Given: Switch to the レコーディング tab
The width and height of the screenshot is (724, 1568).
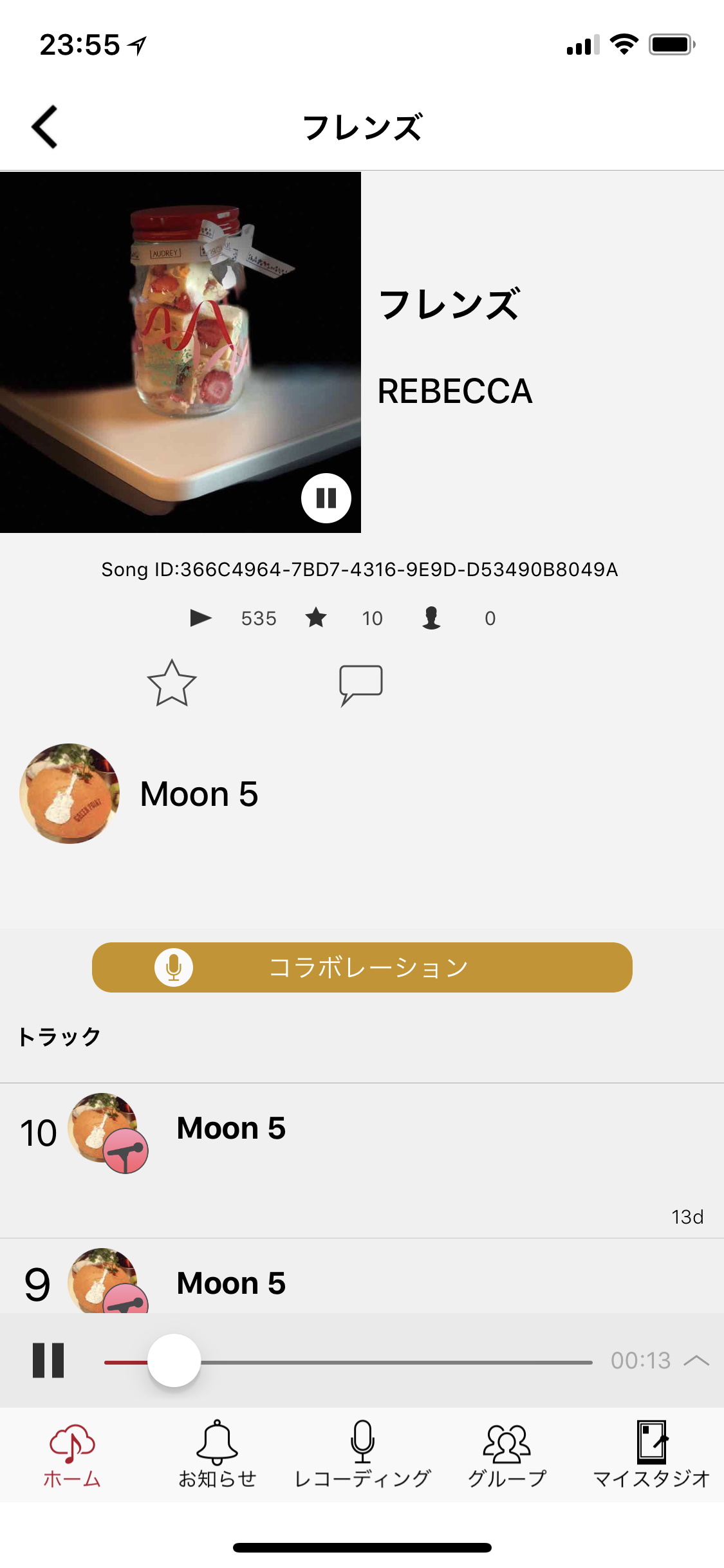Looking at the screenshot, I should tap(362, 1455).
